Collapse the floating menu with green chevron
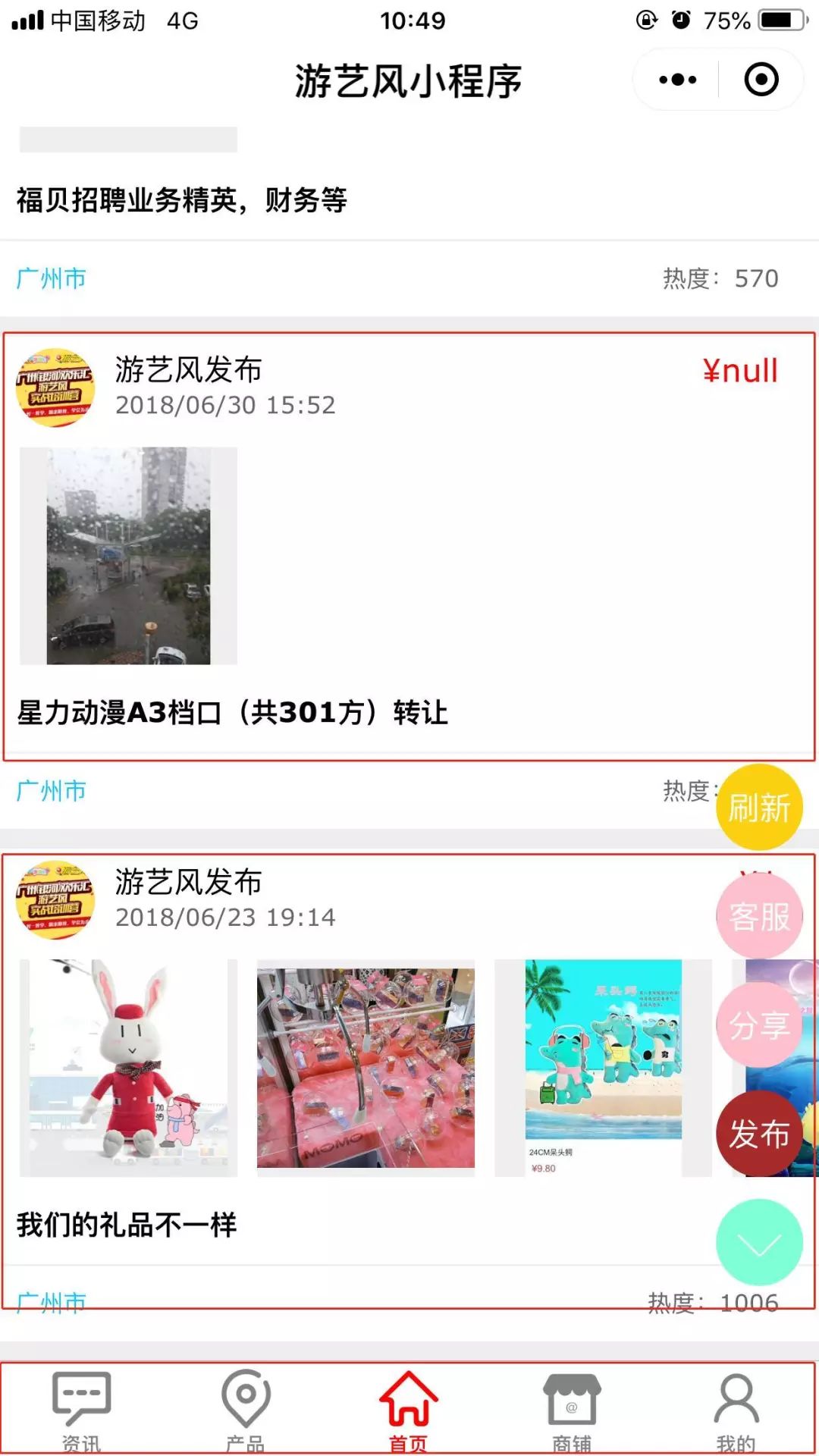The width and height of the screenshot is (819, 1456). point(759,1242)
